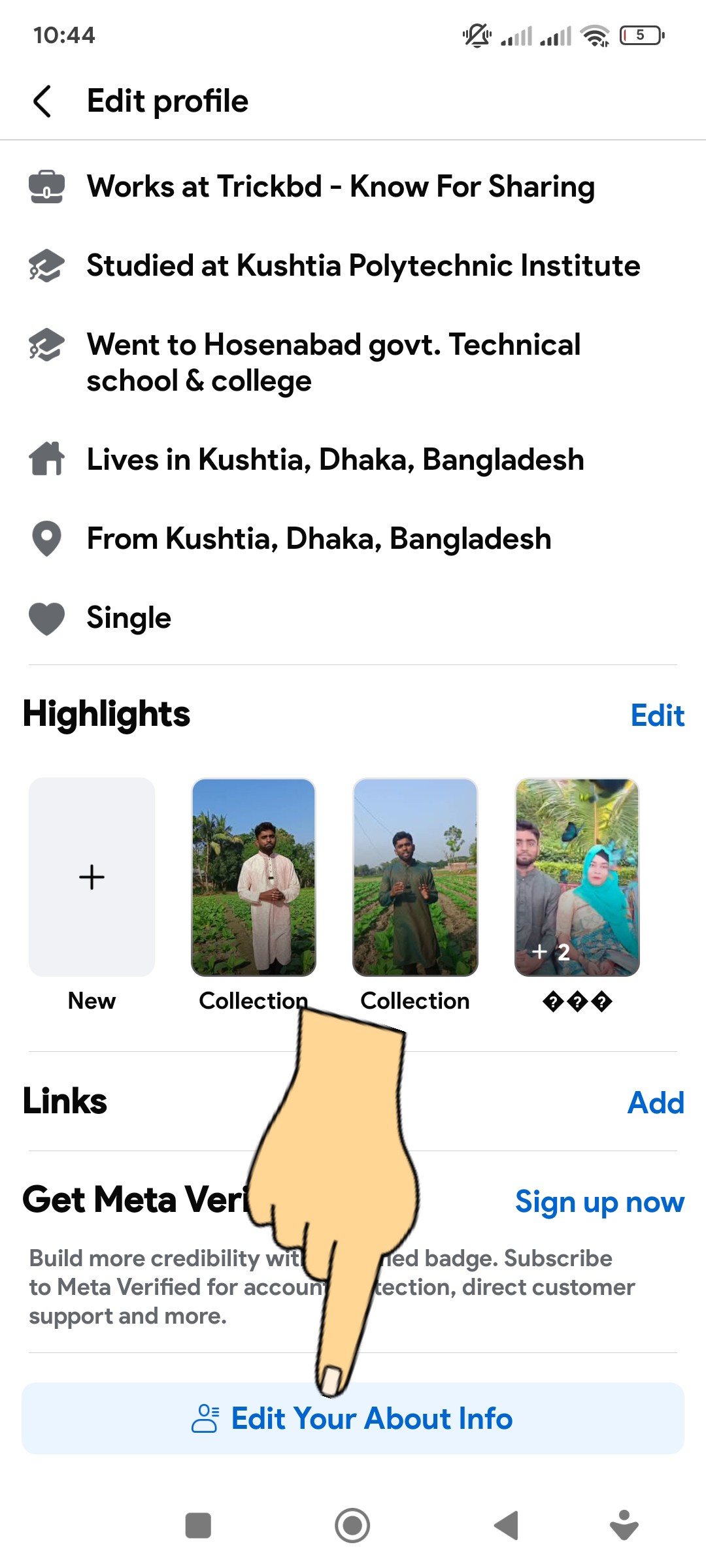Viewport: 706px width, 1568px height.
Task: Tap the system home button
Action: click(x=352, y=1526)
